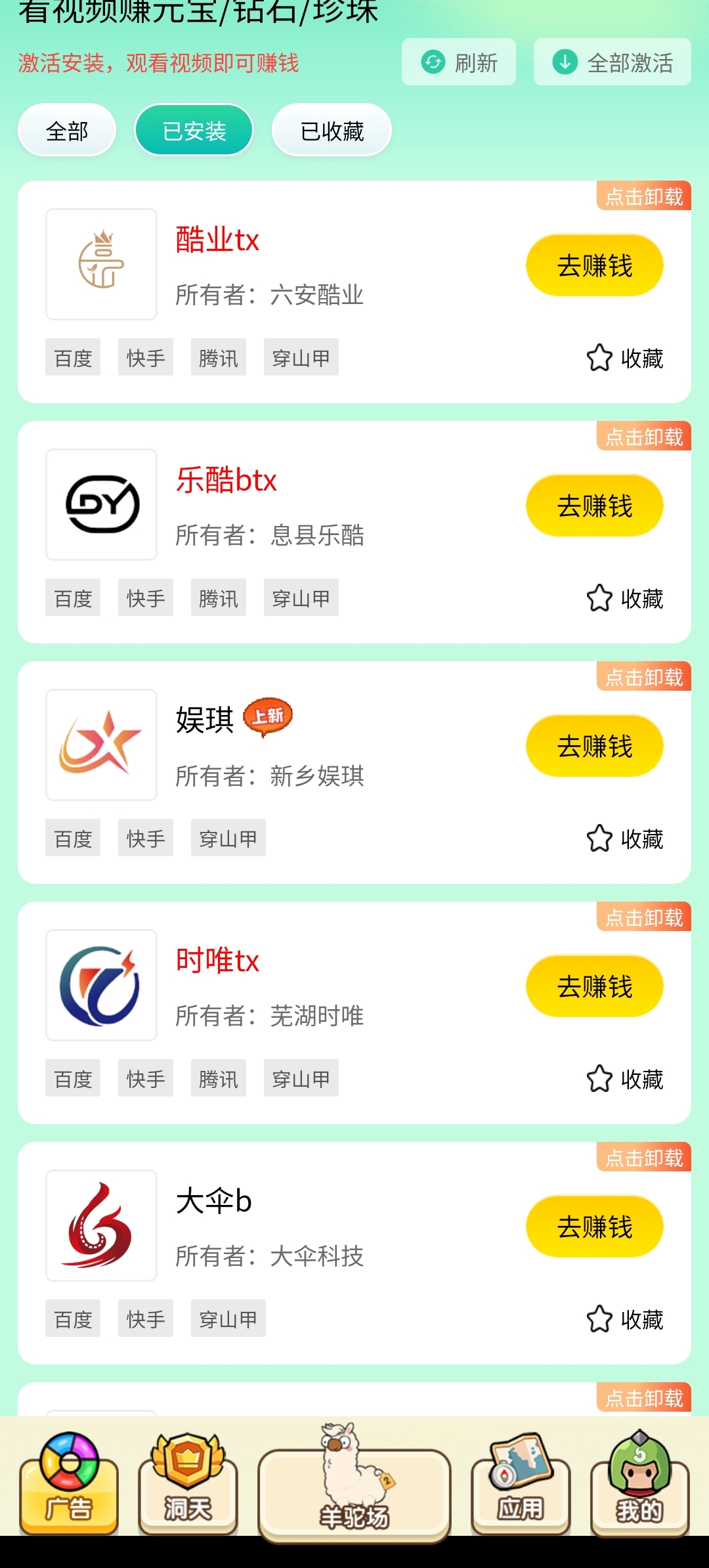Star 时唯tx with 收藏
The image size is (709, 1568).
click(625, 1079)
